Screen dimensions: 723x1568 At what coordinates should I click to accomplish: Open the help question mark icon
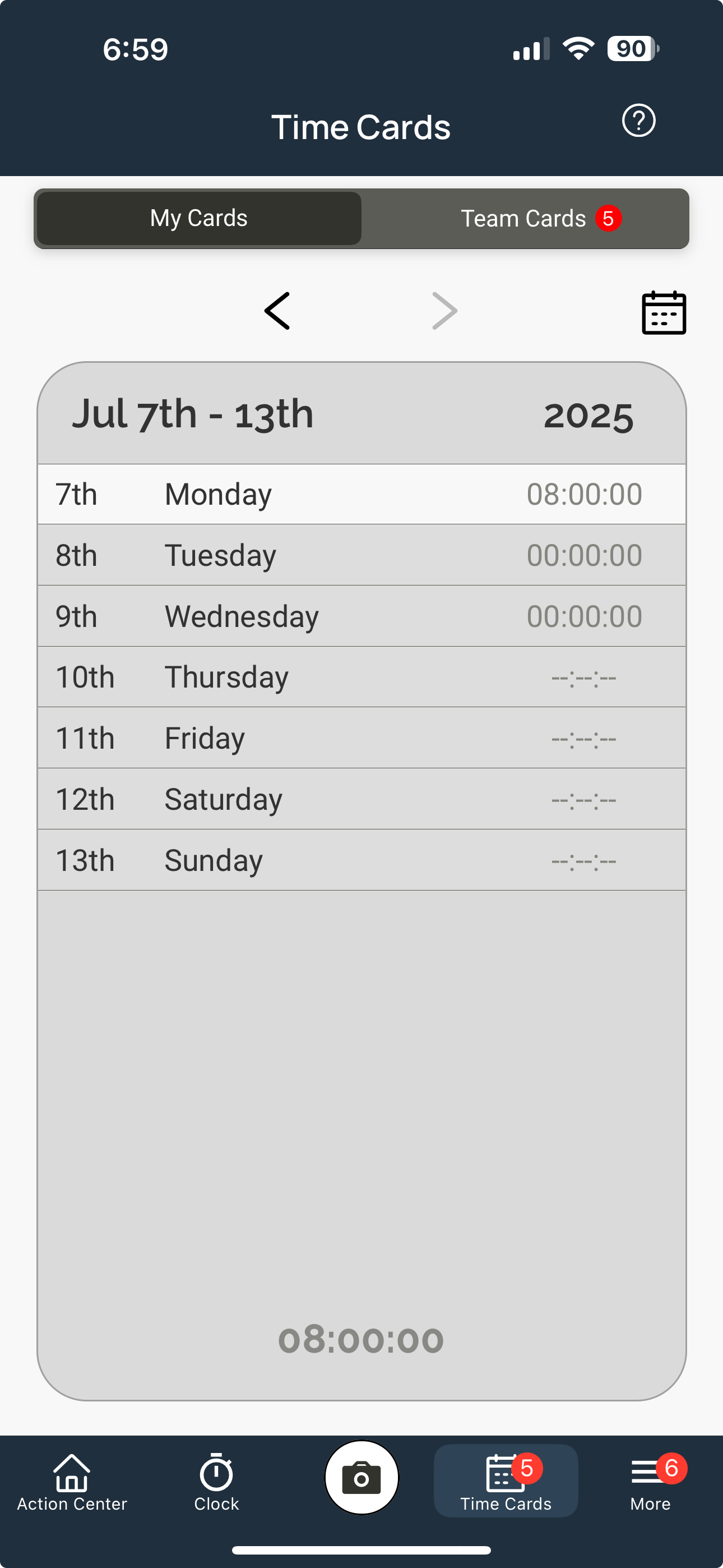638,121
